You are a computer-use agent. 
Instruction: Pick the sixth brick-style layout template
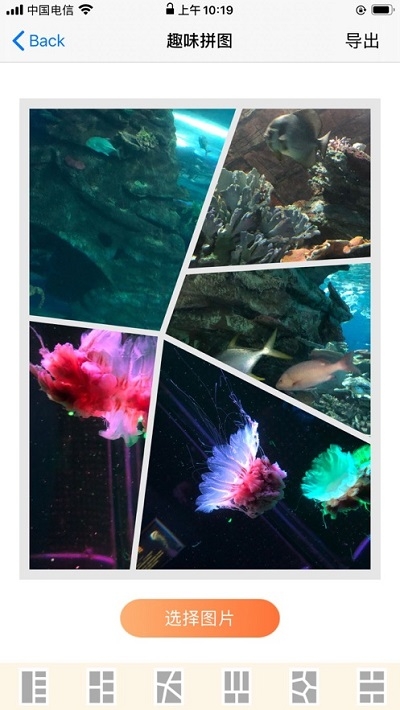371,687
